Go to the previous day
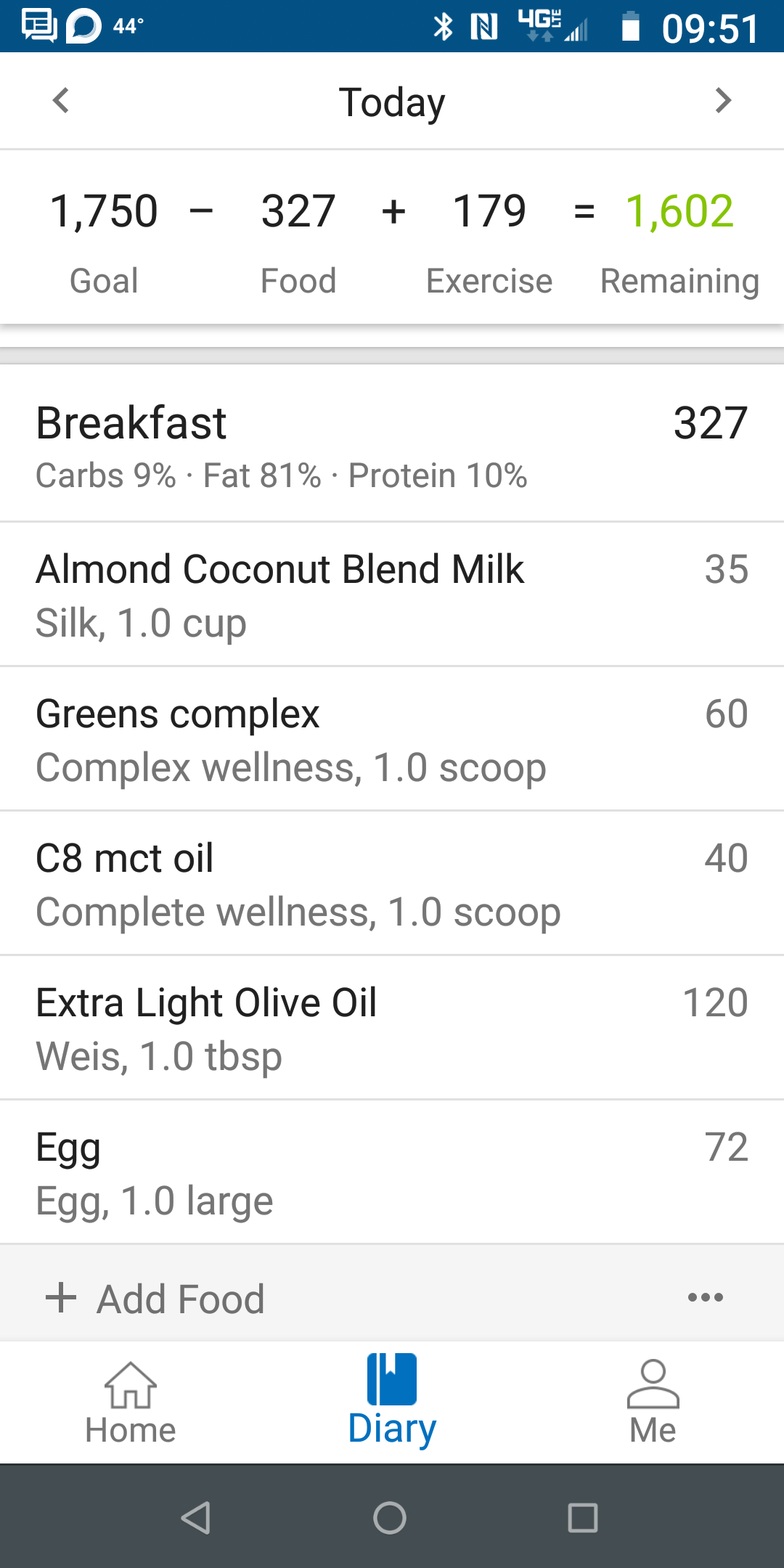784x1568 pixels. 62,100
